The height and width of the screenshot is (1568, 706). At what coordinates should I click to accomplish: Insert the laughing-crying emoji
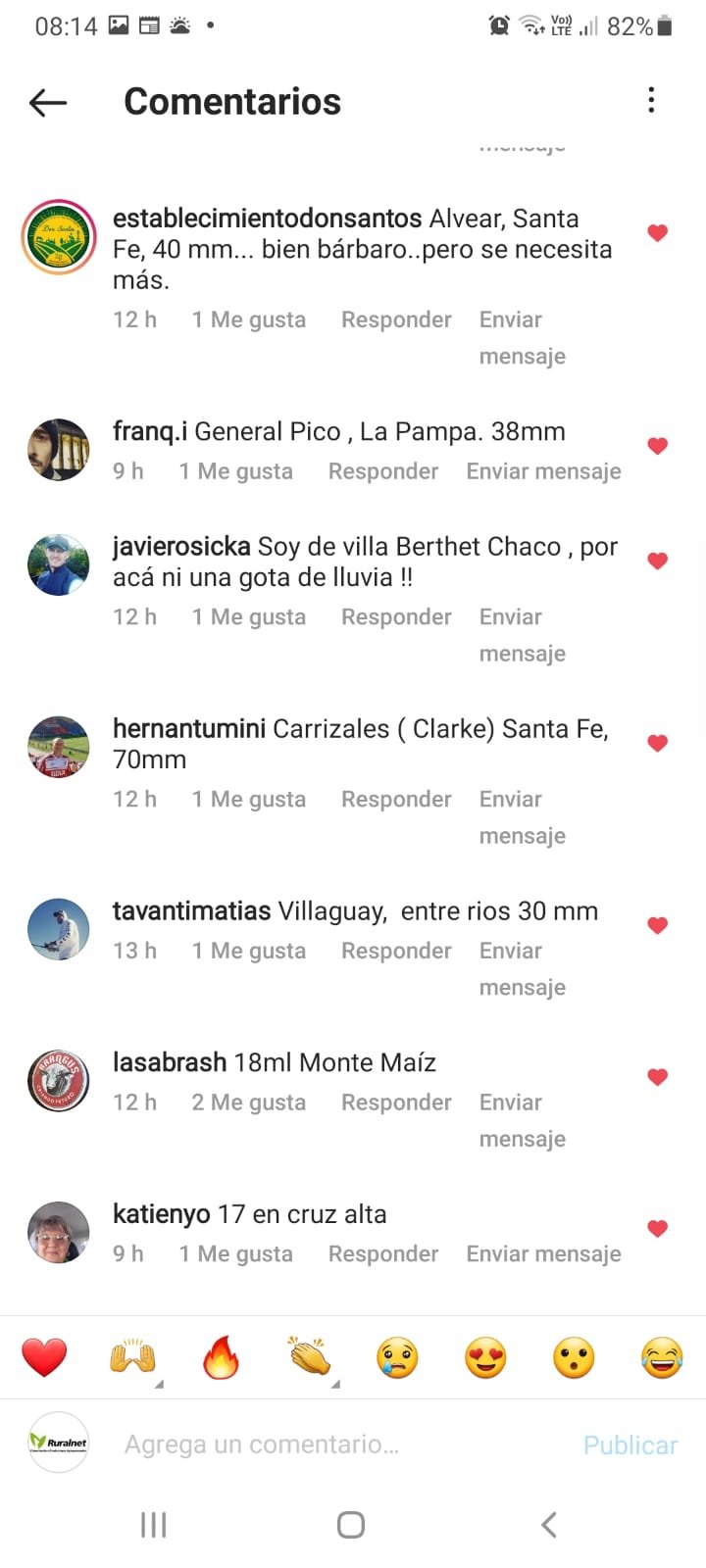point(662,1358)
